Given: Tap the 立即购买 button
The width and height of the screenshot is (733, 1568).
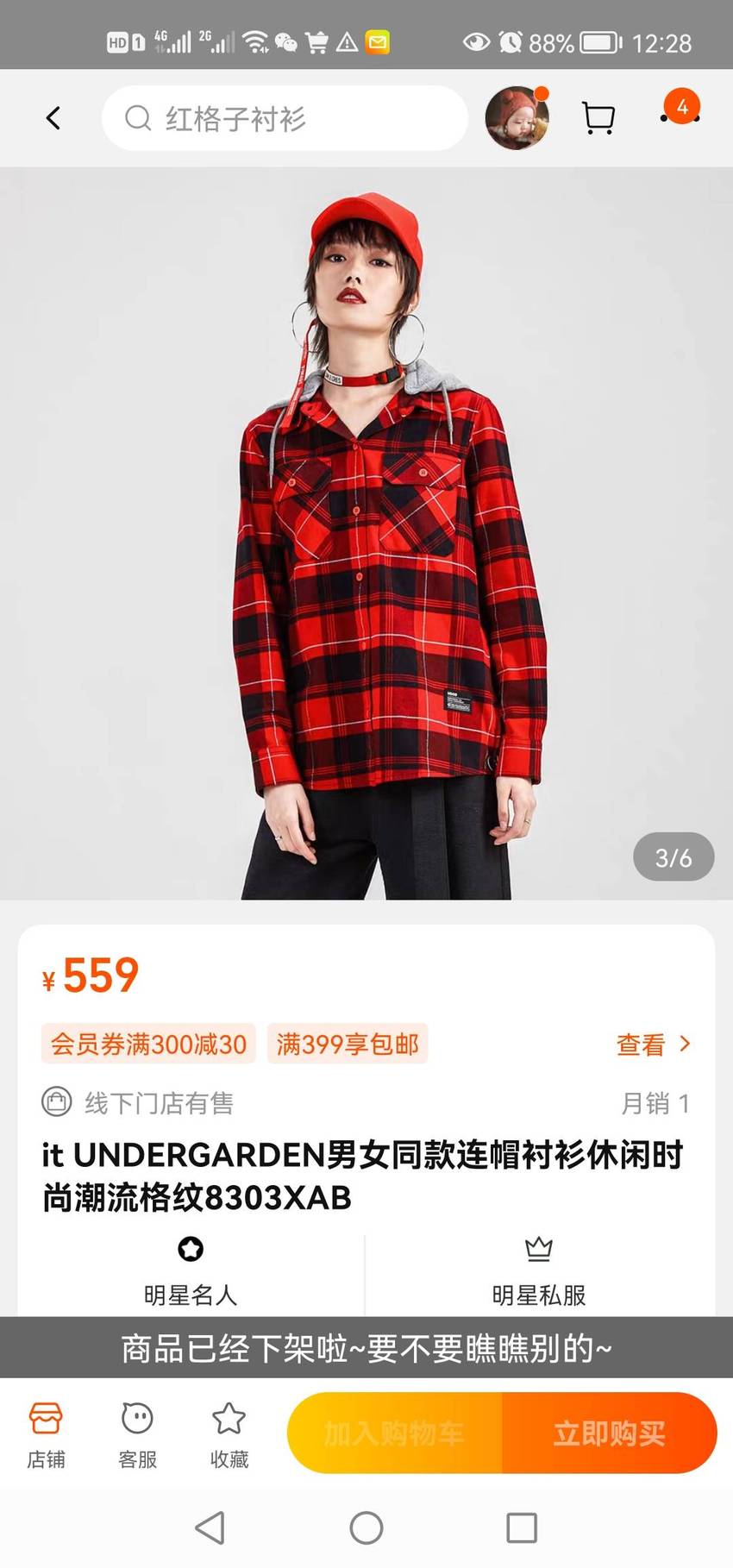Looking at the screenshot, I should [610, 1433].
